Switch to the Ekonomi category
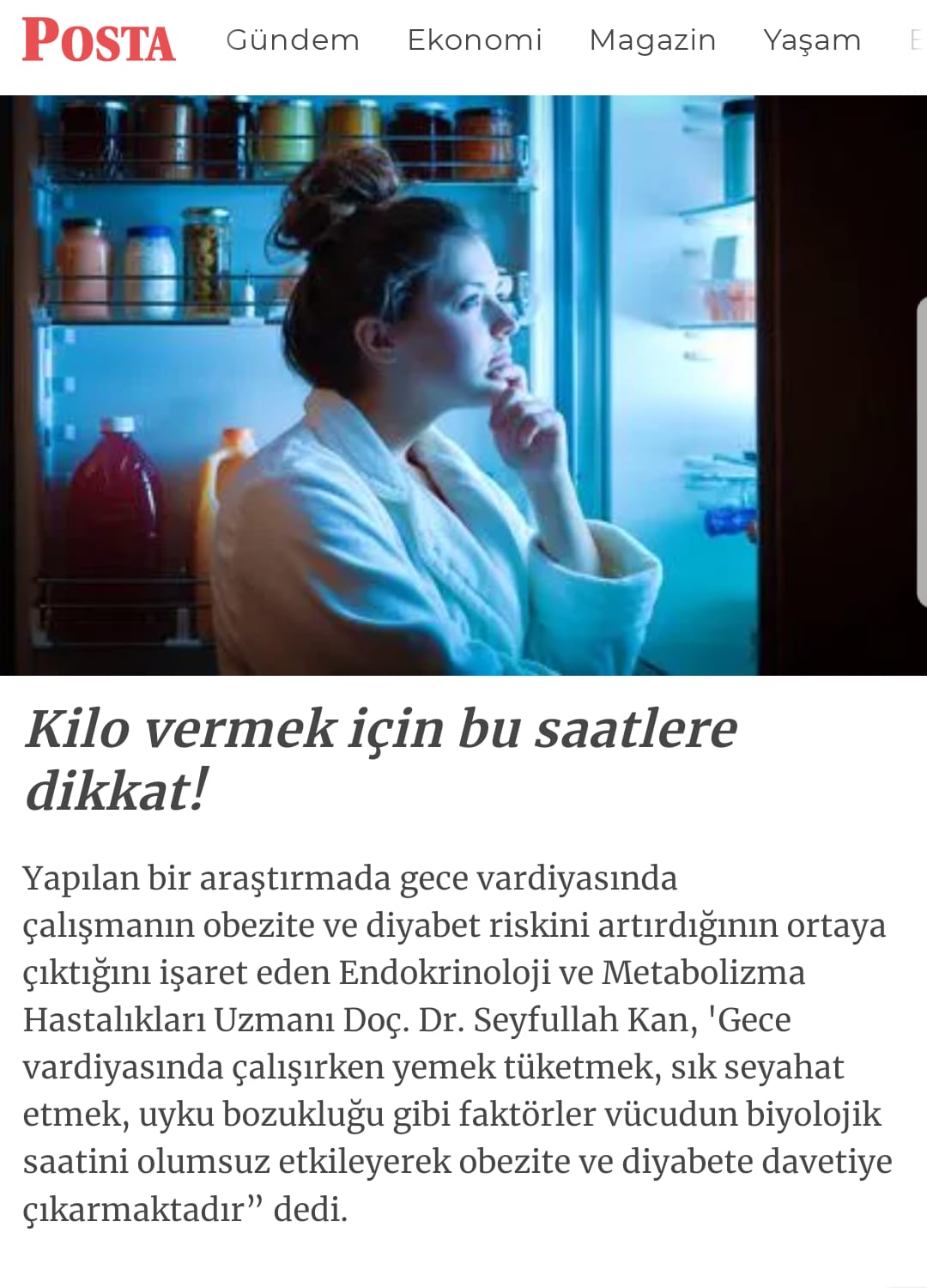 474,40
